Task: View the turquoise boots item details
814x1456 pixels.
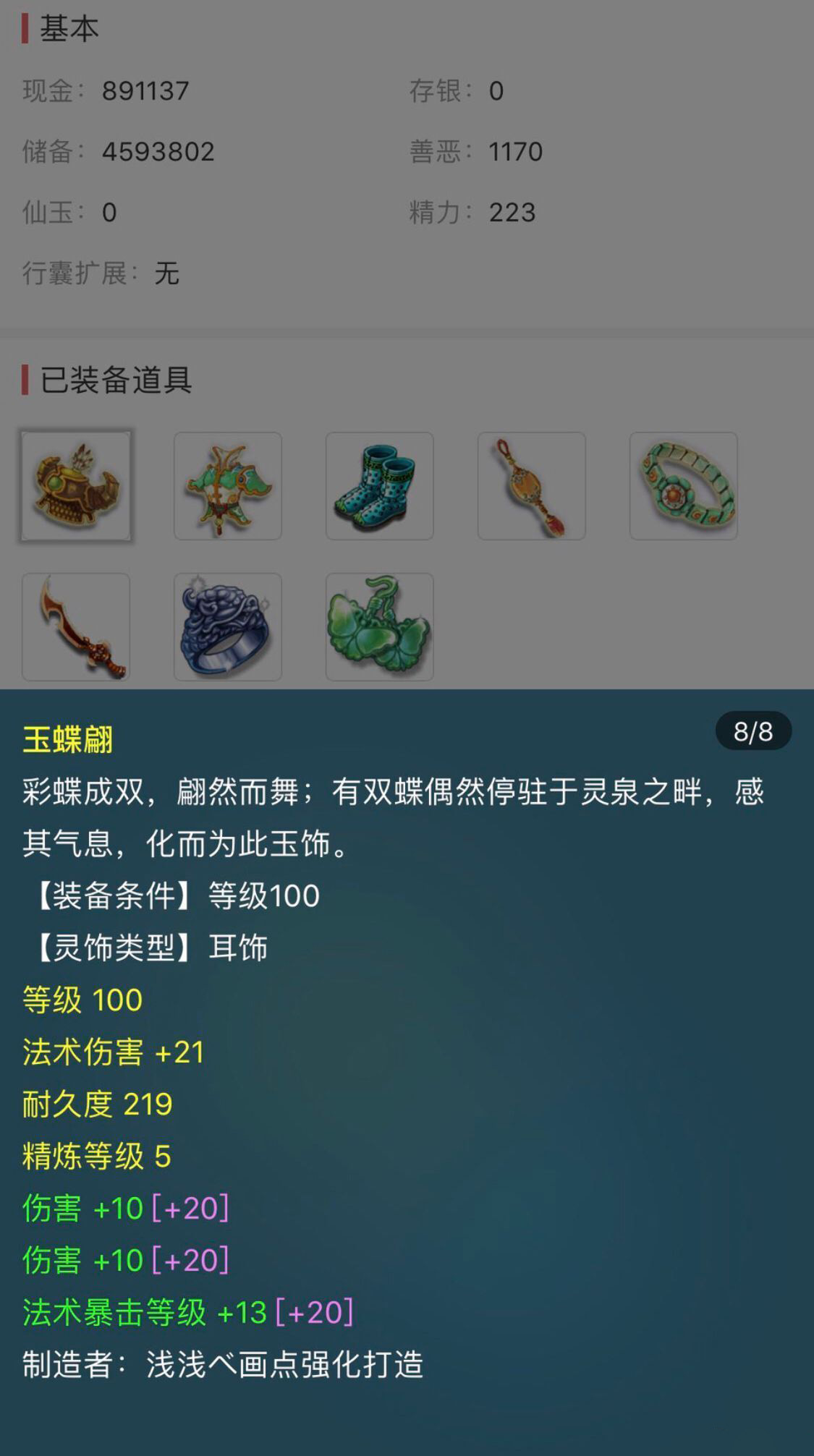Action: (380, 486)
